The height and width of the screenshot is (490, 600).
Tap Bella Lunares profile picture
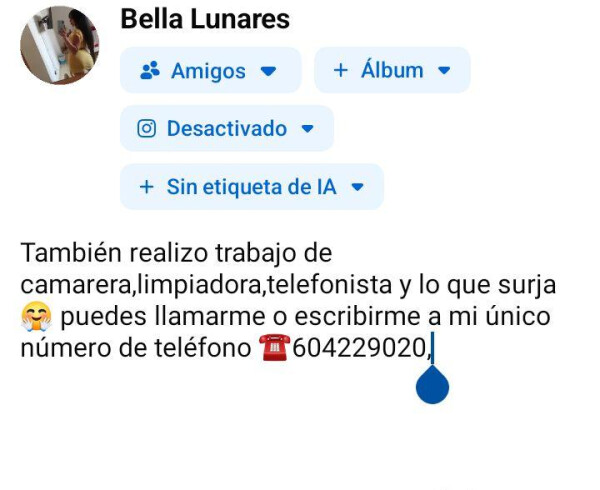[x=60, y=45]
